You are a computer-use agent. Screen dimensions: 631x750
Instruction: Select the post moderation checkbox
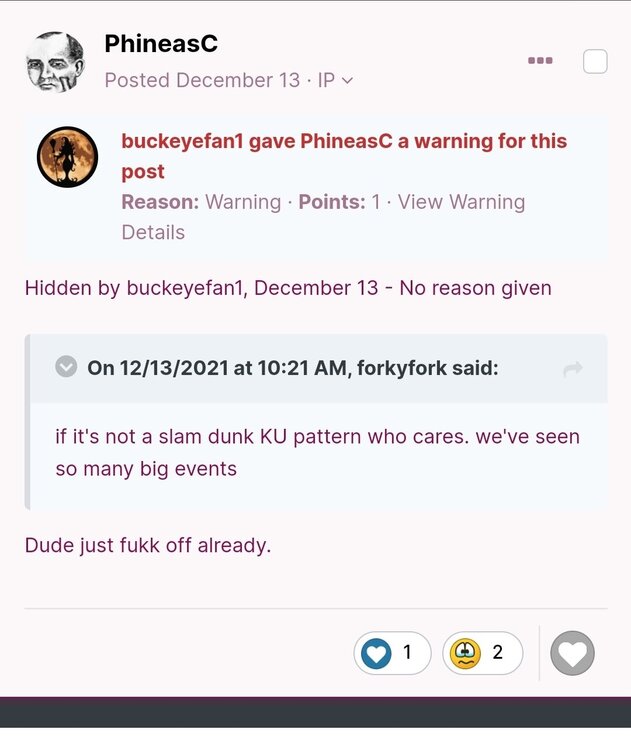point(595,61)
